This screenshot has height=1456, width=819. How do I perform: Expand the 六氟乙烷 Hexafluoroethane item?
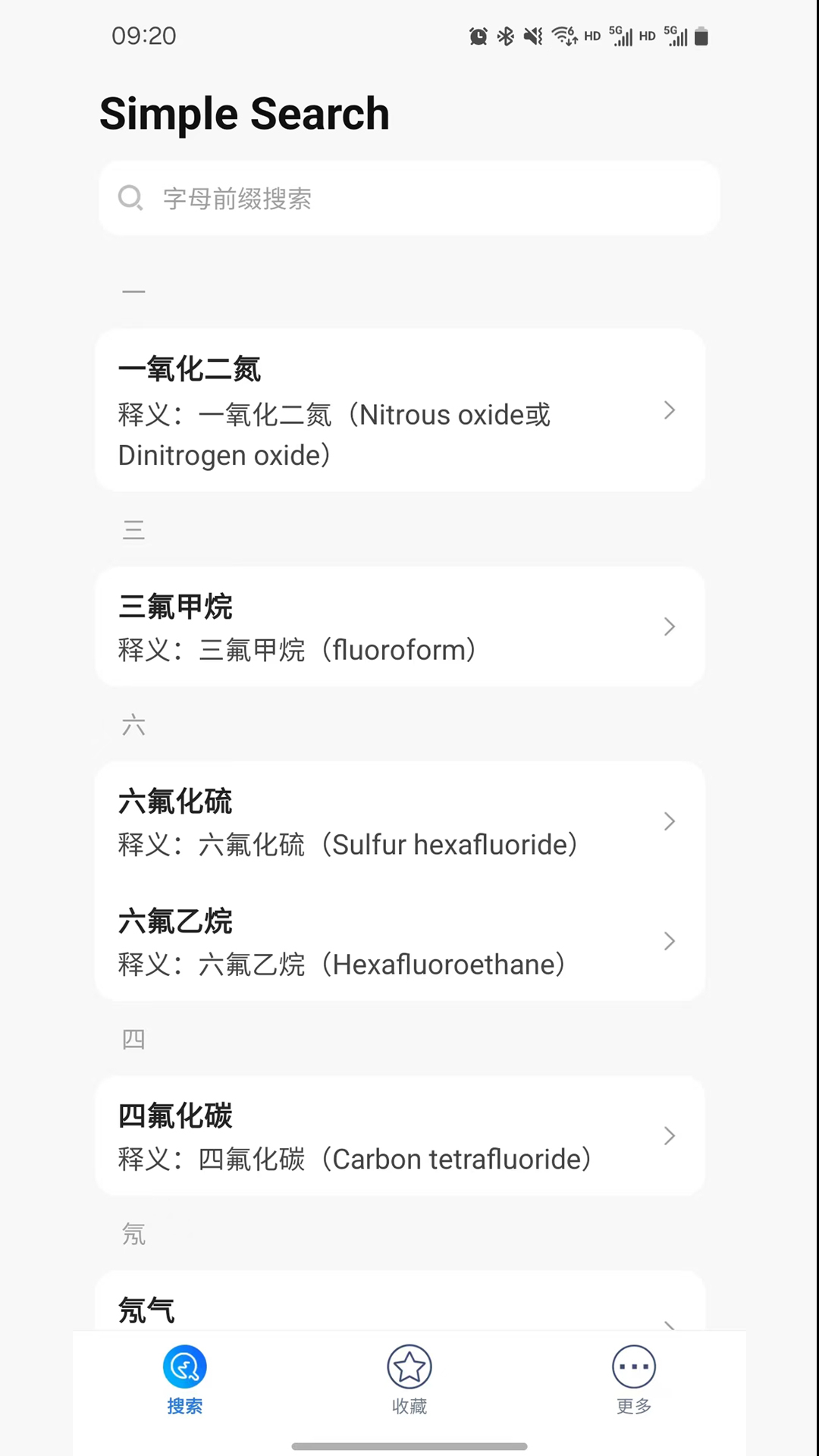coord(670,941)
